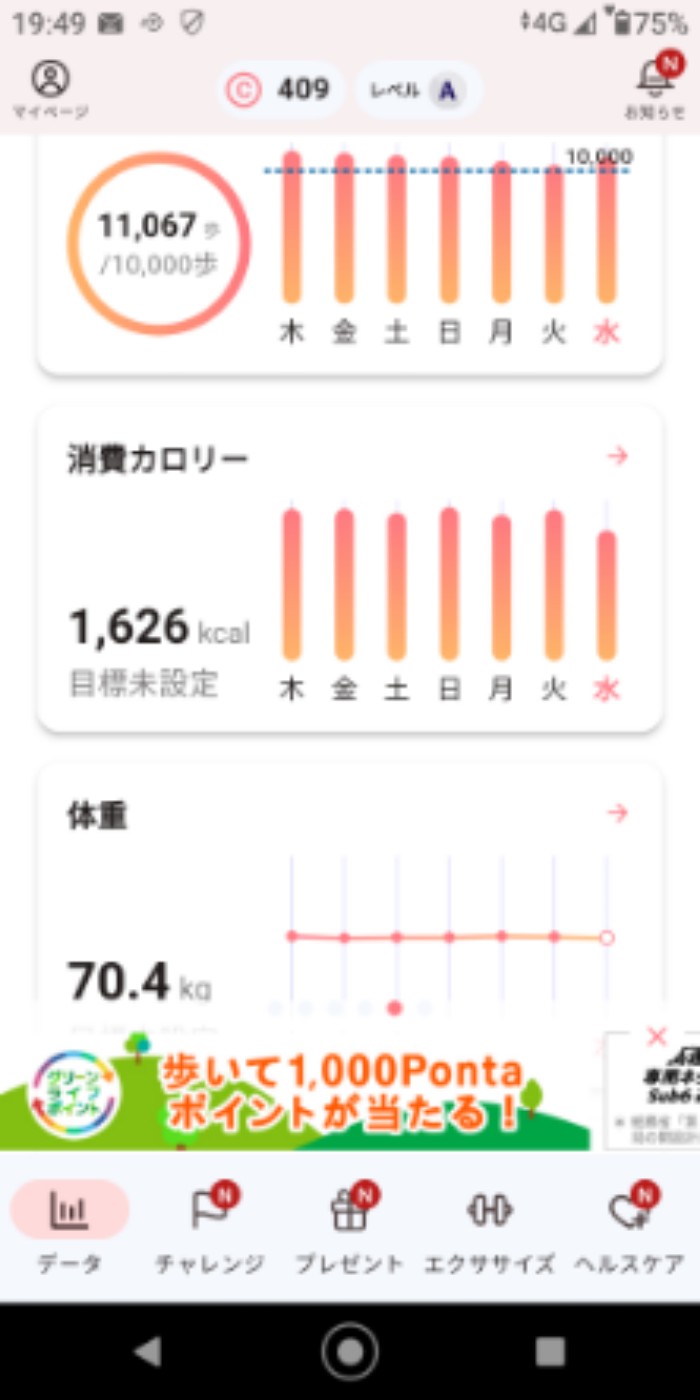Open the レベル A badge

(419, 91)
